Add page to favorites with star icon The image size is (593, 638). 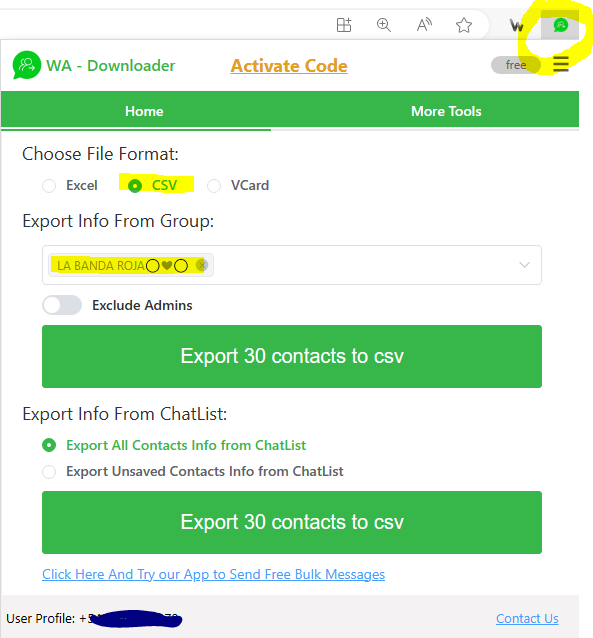(464, 25)
